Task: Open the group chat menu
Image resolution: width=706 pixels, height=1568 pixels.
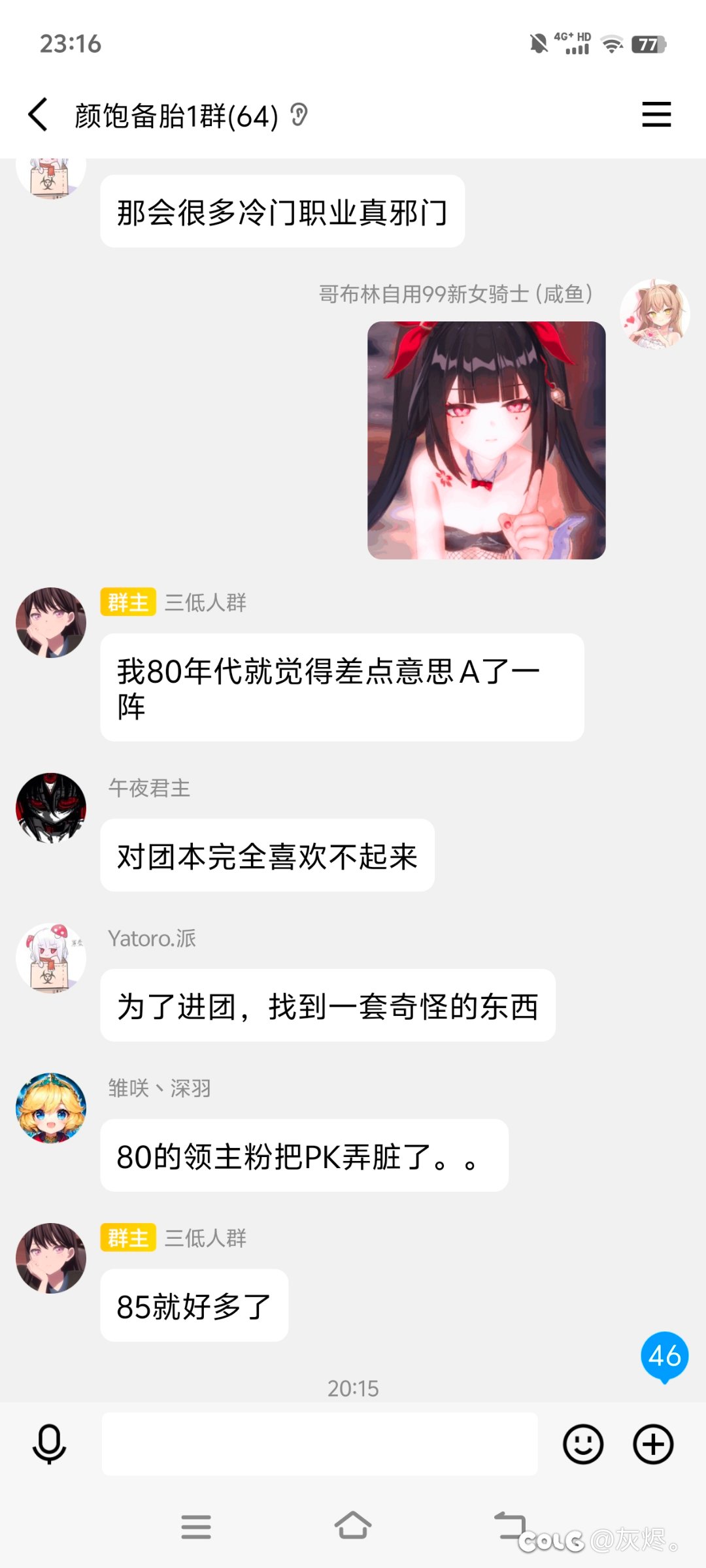Action: [x=656, y=114]
